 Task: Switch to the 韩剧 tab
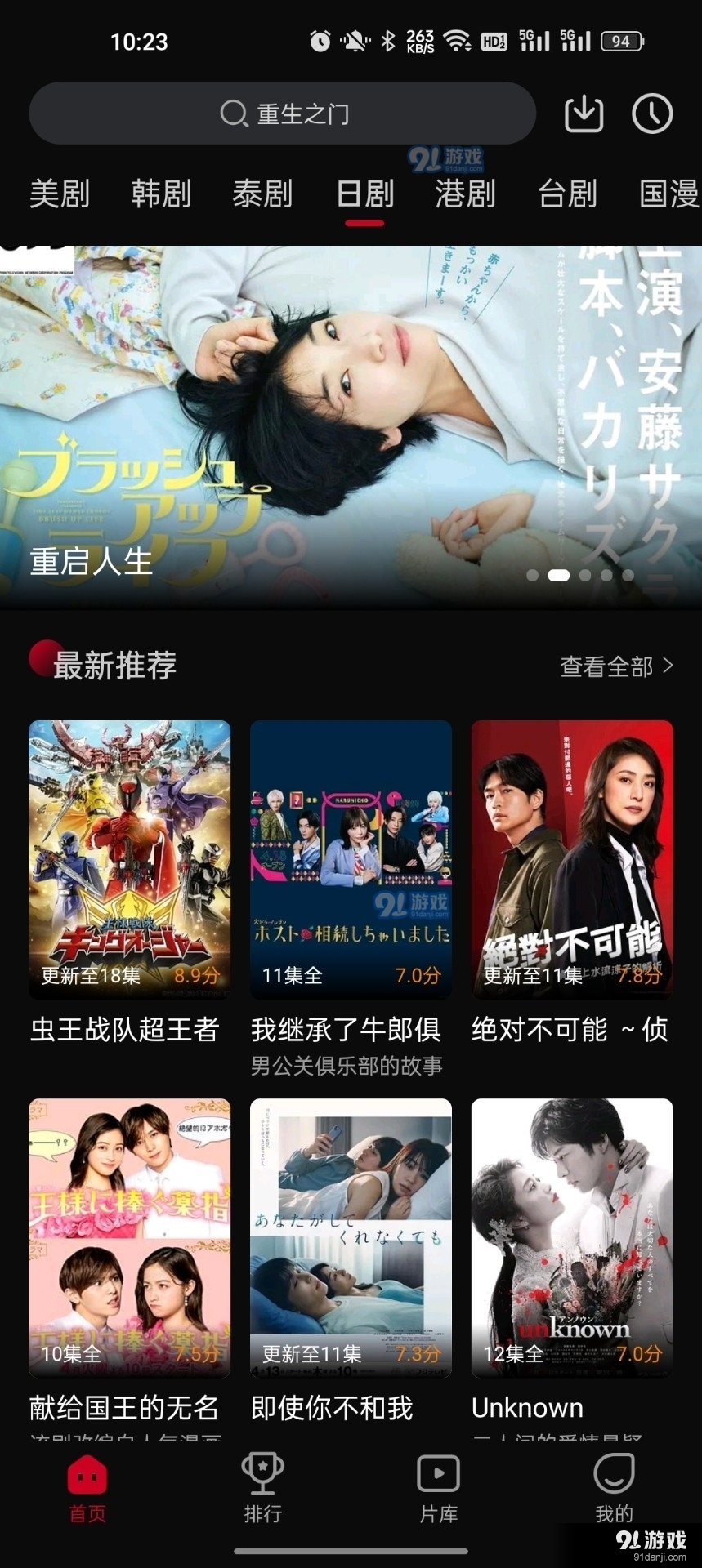(160, 194)
